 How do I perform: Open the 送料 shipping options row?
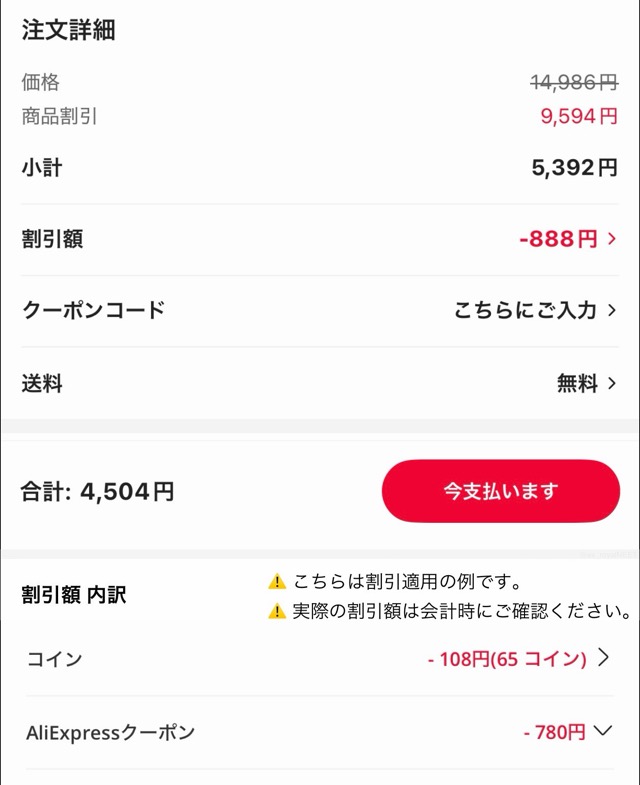pyautogui.click(x=320, y=383)
